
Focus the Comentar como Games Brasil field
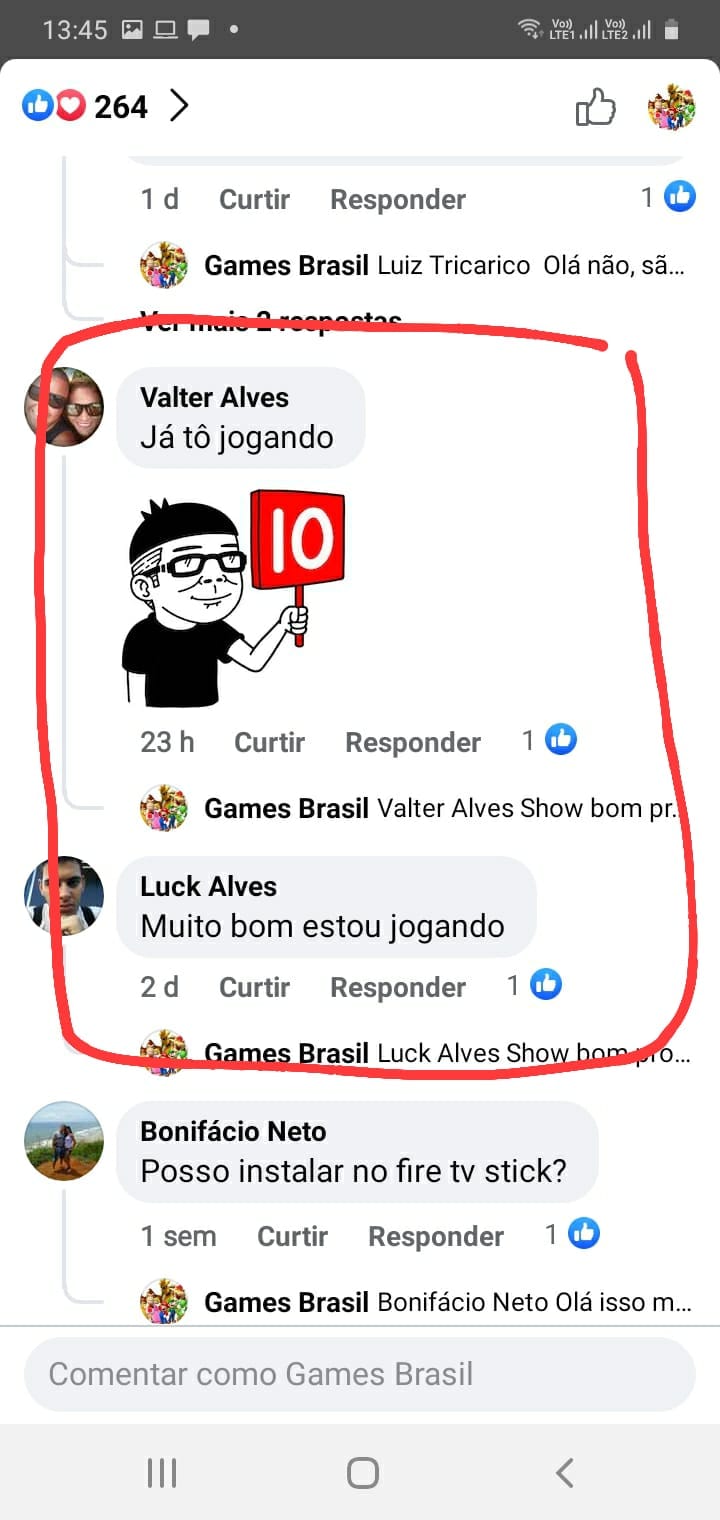pos(359,1374)
